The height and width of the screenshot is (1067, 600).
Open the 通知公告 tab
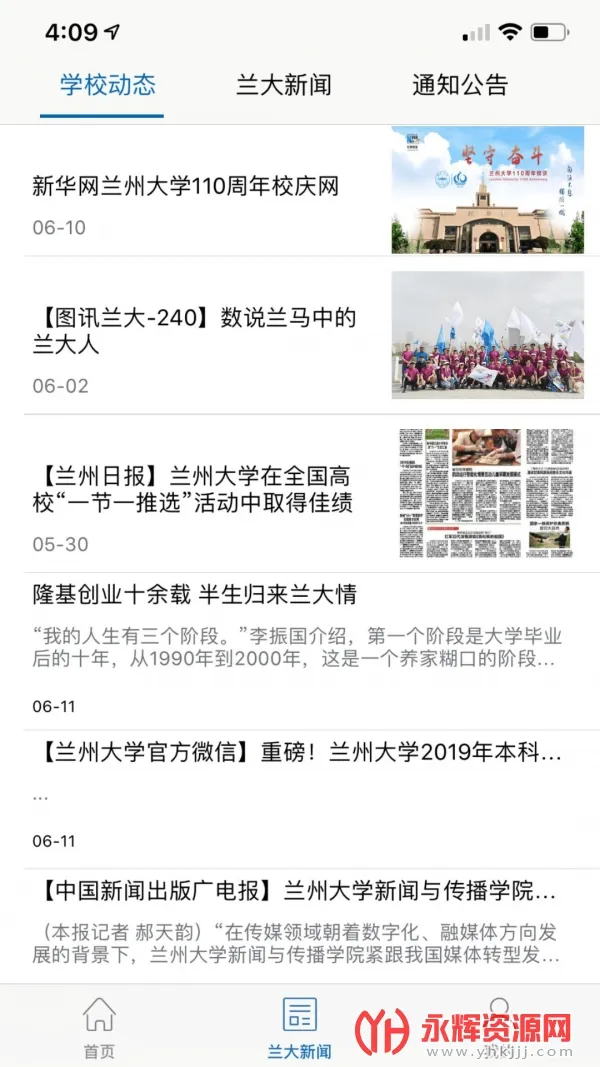click(x=460, y=85)
